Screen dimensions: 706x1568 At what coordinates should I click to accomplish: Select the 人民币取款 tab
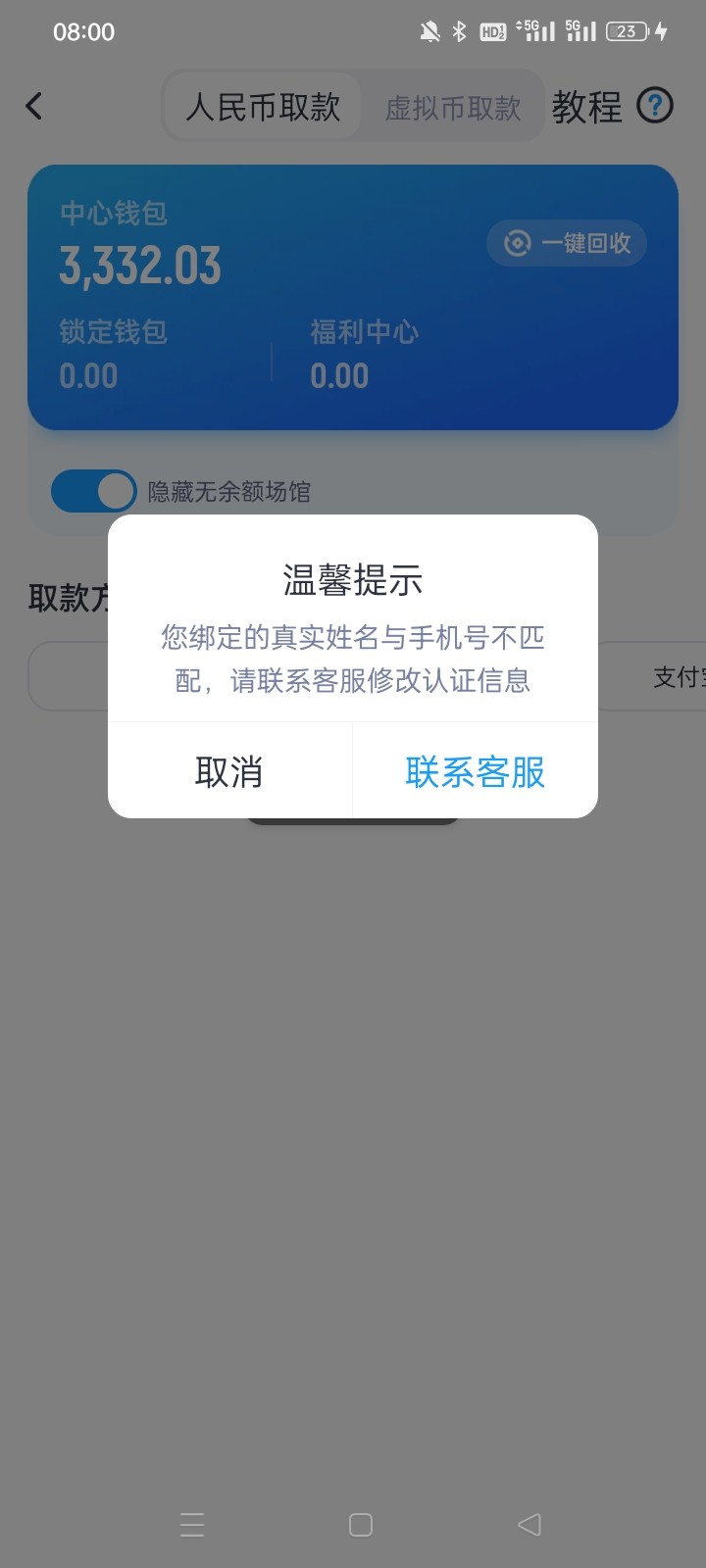[263, 106]
